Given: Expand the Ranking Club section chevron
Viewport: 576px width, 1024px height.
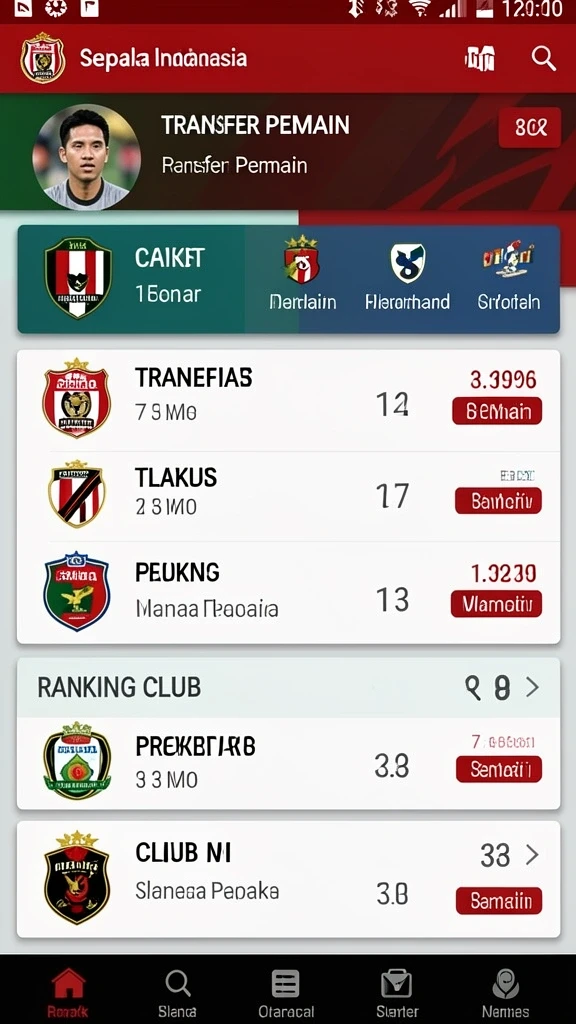Looking at the screenshot, I should [533, 687].
